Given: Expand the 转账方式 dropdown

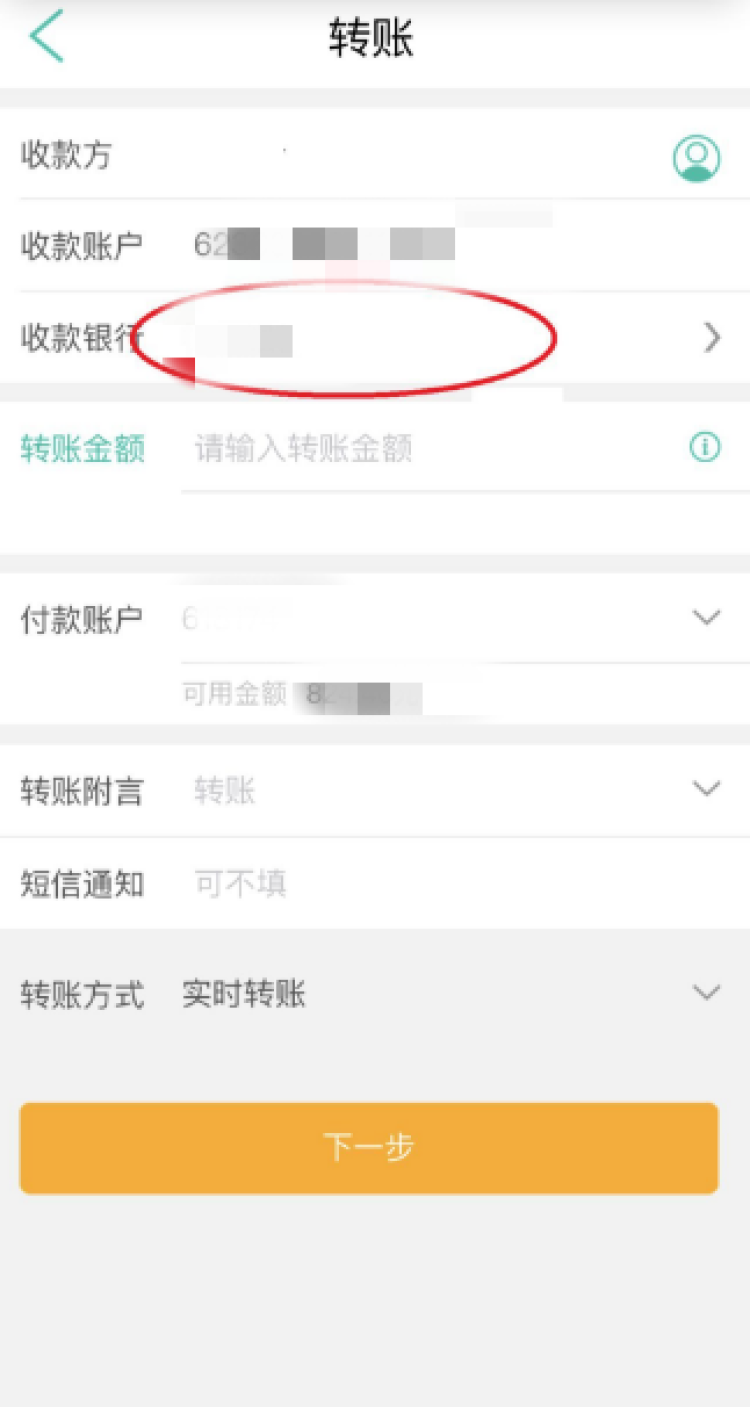Looking at the screenshot, I should point(706,993).
